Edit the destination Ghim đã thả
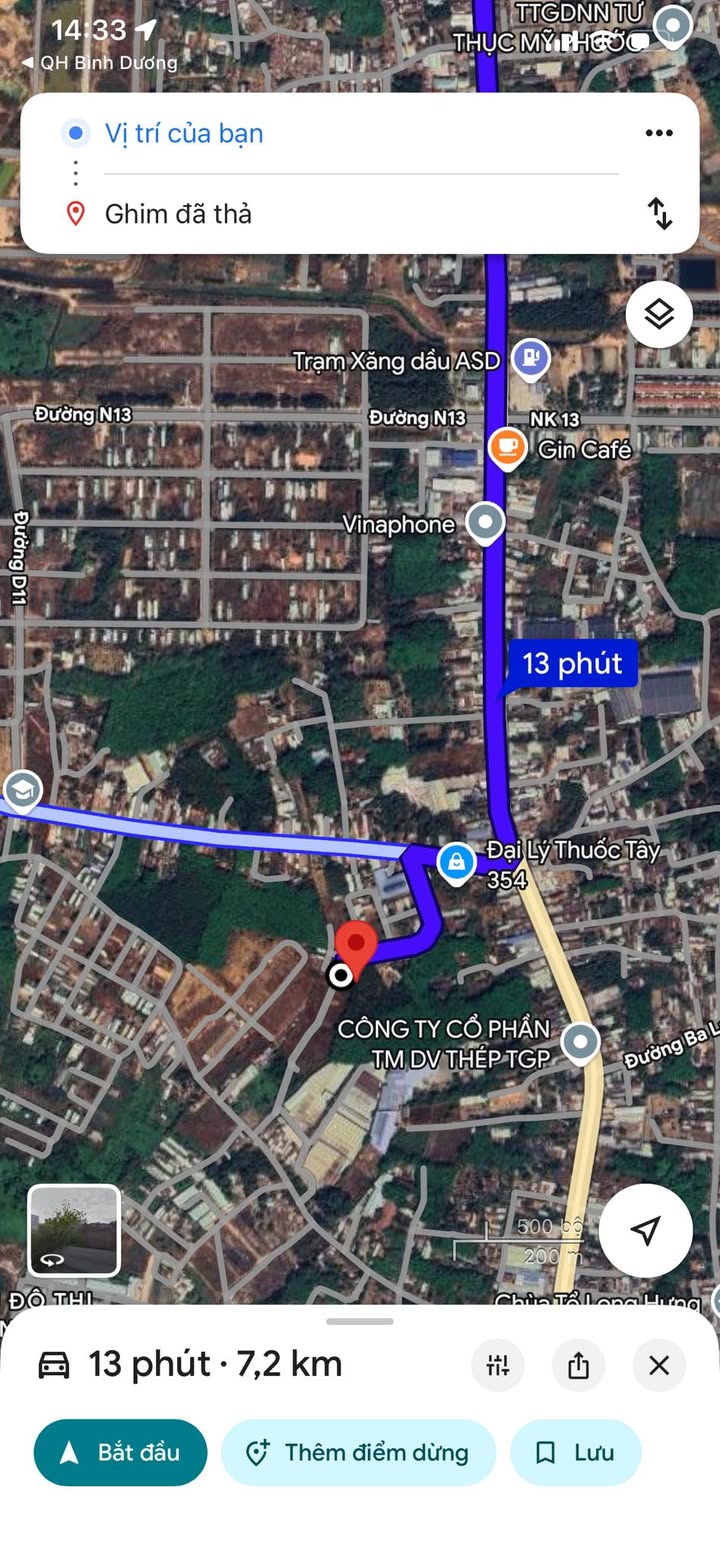Image resolution: width=720 pixels, height=1557 pixels. [x=178, y=213]
